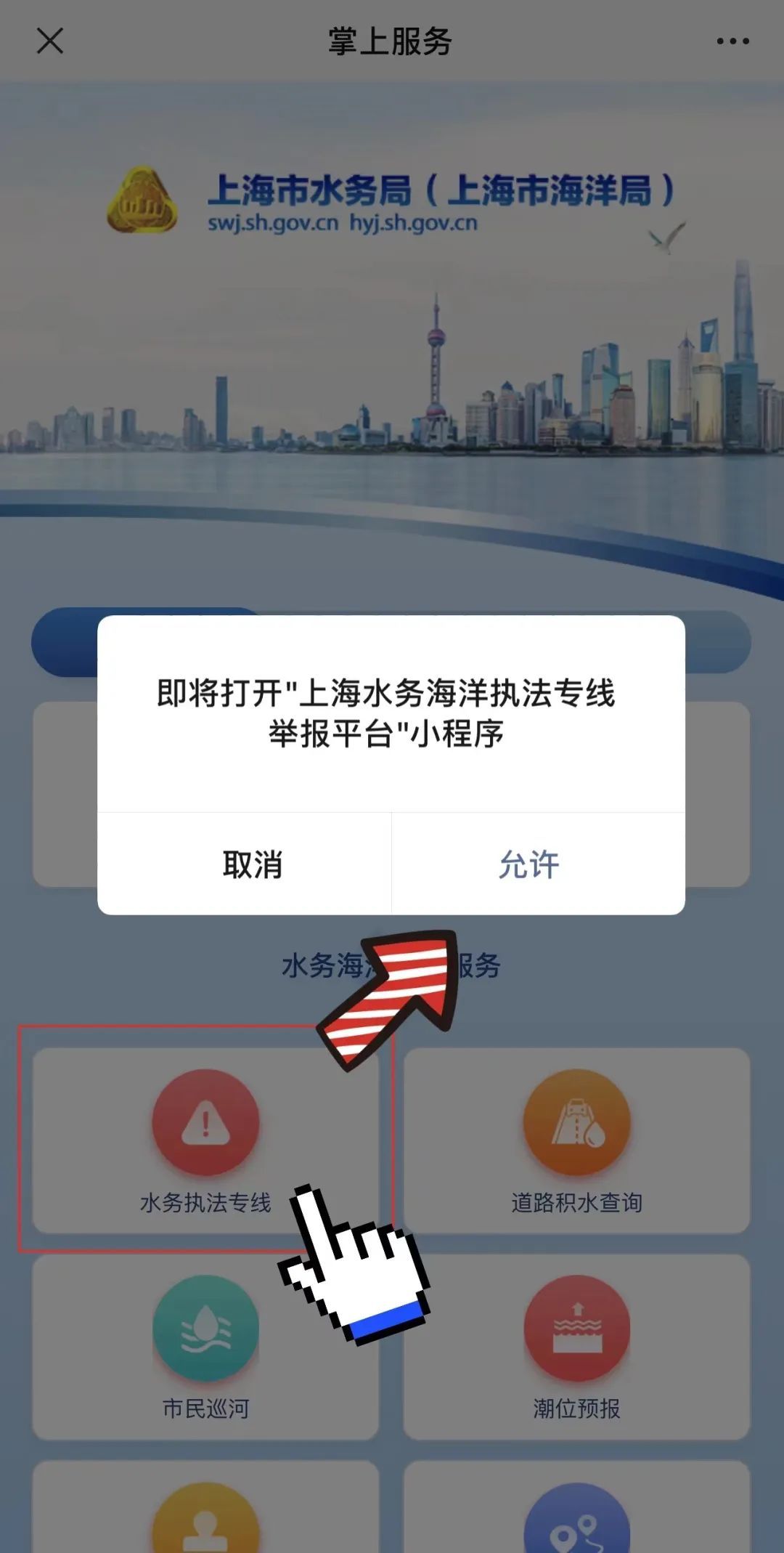Open the three-dot overflow menu
The width and height of the screenshot is (784, 1553).
[x=732, y=41]
